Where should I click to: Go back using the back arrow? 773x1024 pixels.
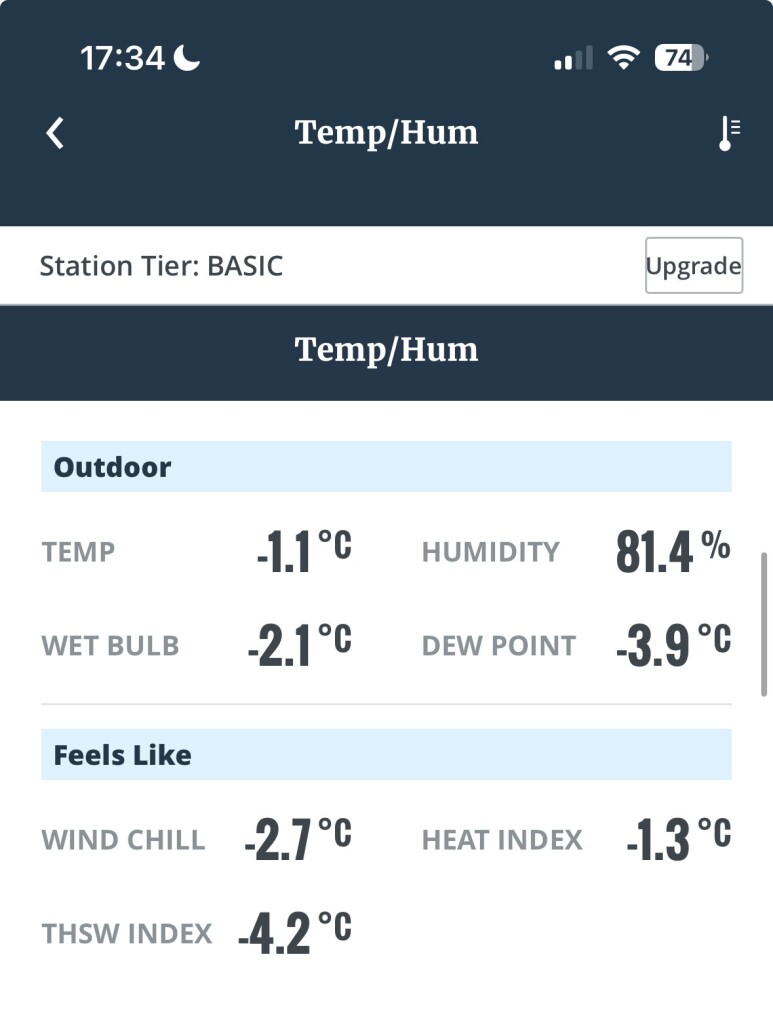click(x=56, y=133)
